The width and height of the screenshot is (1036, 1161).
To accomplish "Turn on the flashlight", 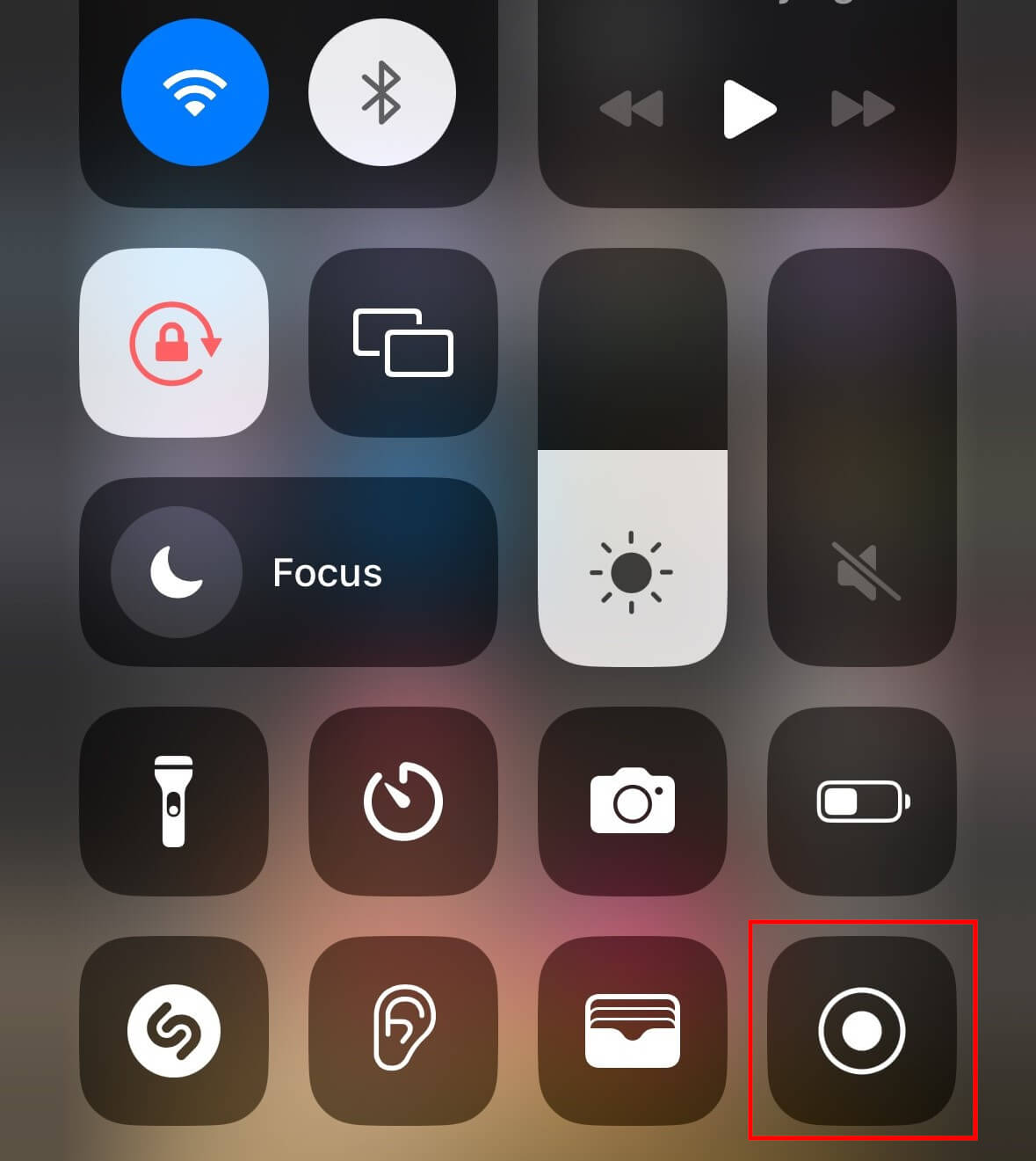I will point(174,802).
